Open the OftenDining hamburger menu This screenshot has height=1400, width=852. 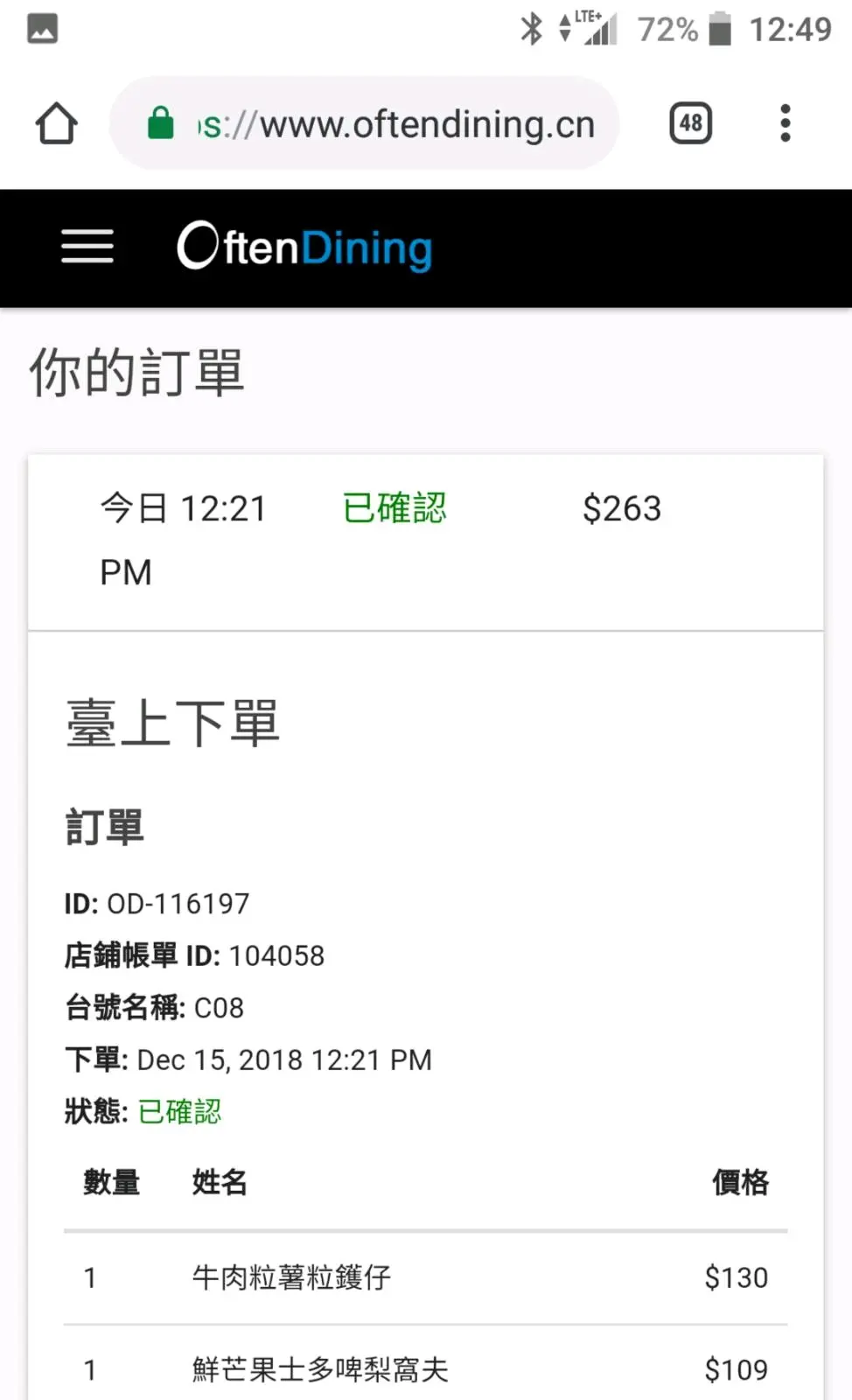click(x=87, y=247)
